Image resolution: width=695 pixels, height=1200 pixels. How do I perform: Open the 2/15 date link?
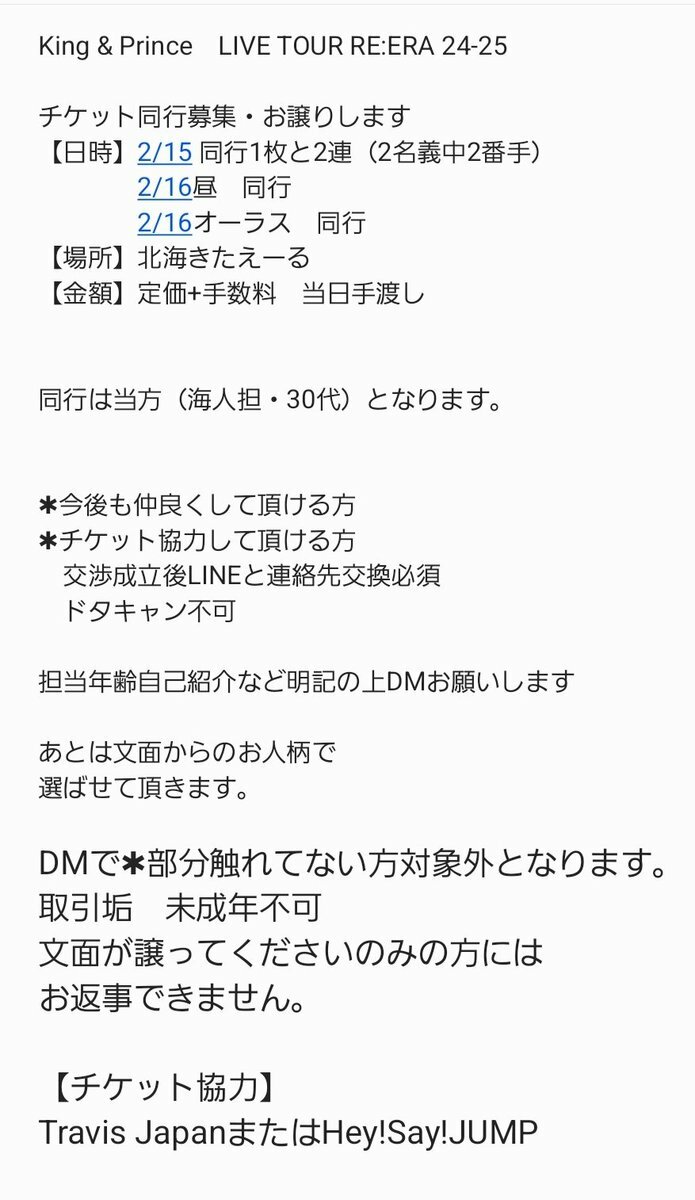tap(165, 152)
